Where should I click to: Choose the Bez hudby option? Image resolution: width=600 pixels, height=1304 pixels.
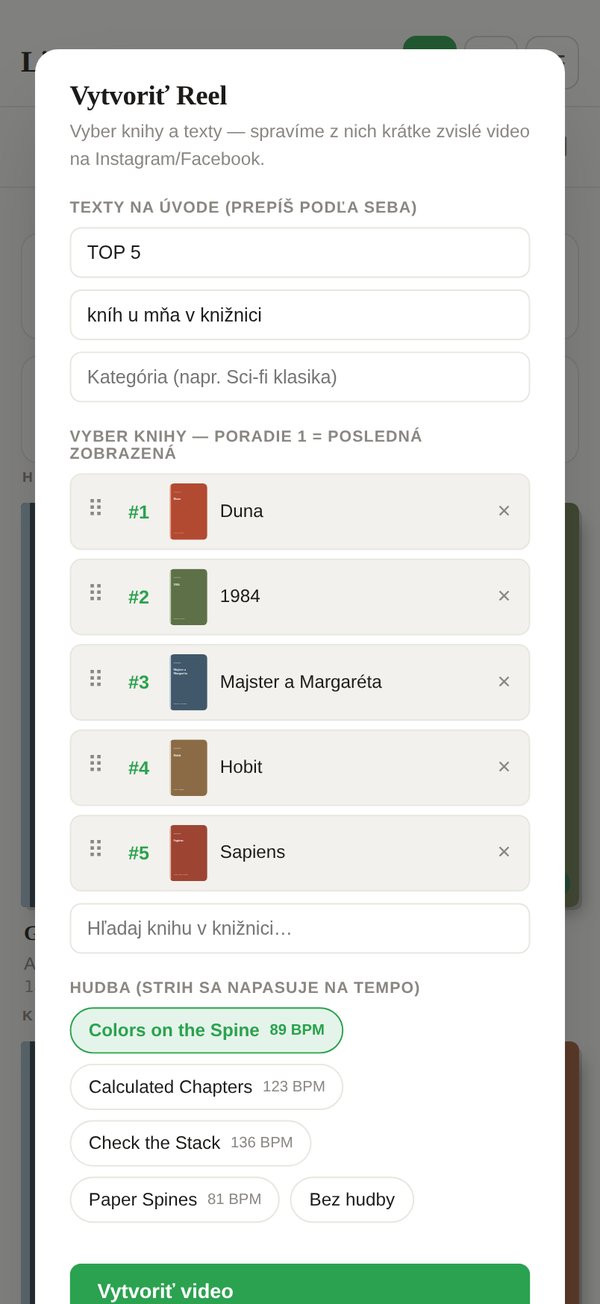pyautogui.click(x=352, y=1199)
